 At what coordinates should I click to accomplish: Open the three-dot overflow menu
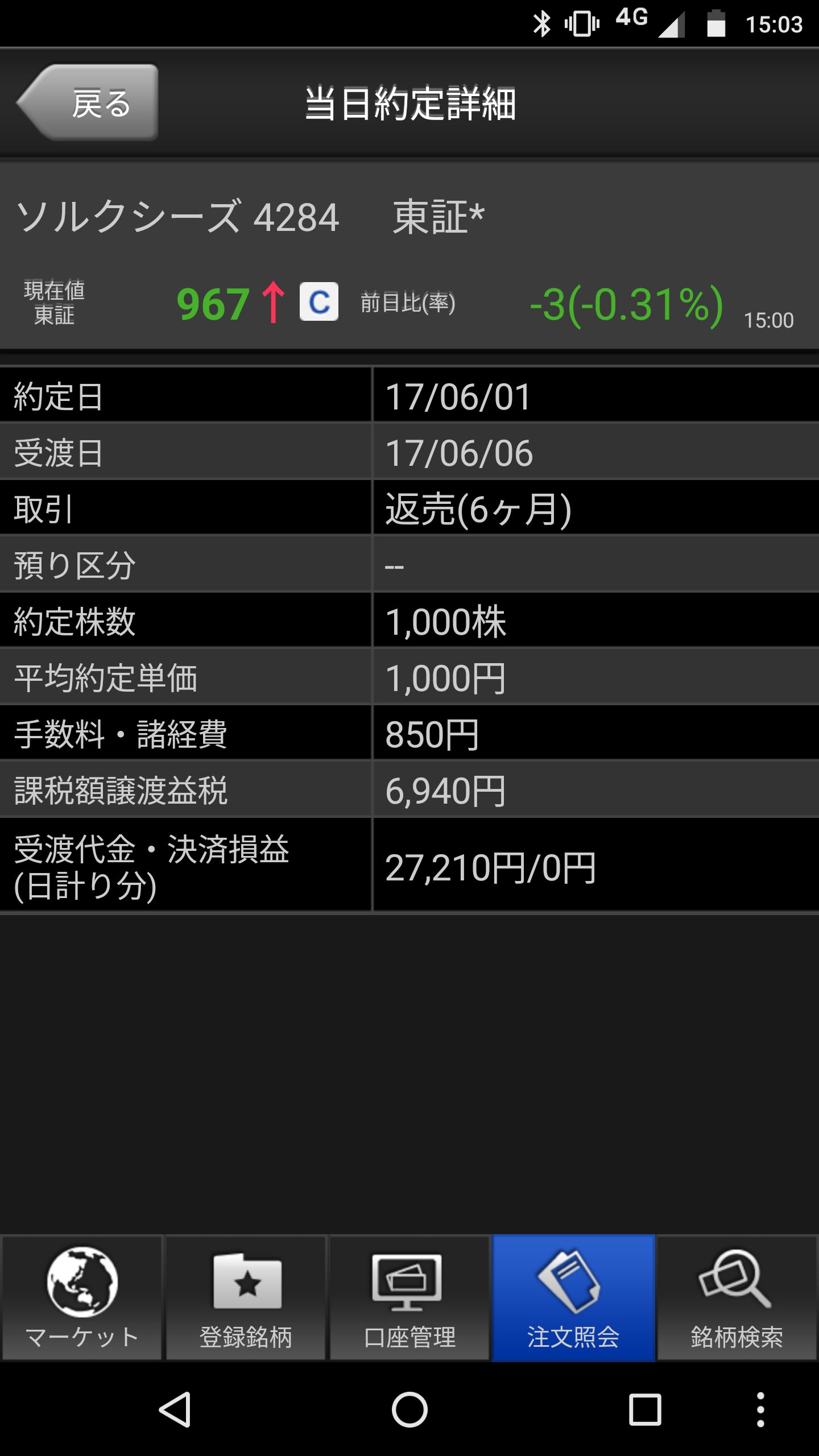760,1409
